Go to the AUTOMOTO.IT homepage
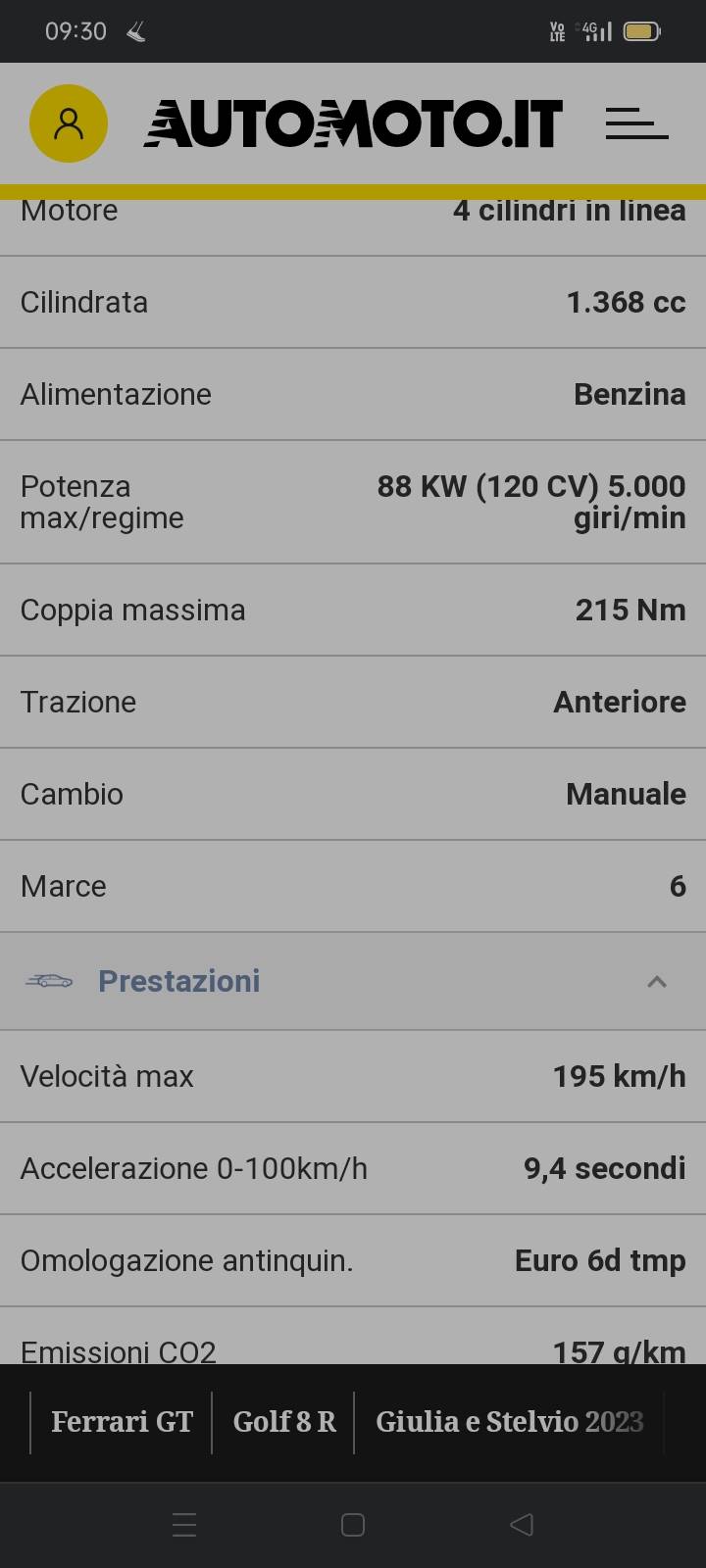The height and width of the screenshot is (1568, 706). point(353,123)
